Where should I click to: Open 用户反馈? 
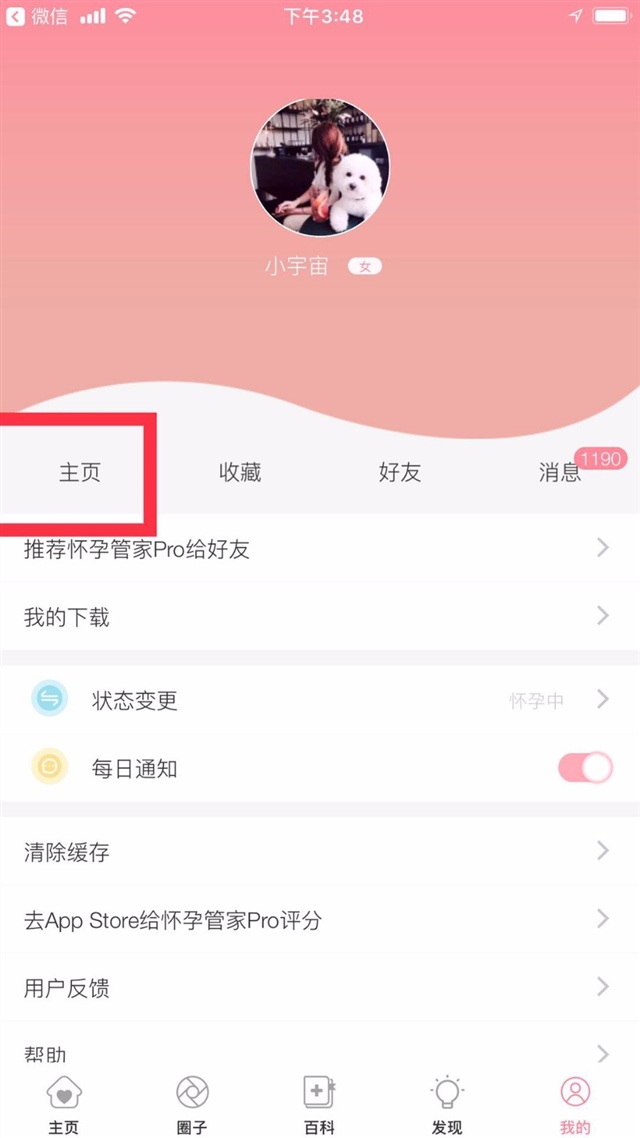coord(320,988)
